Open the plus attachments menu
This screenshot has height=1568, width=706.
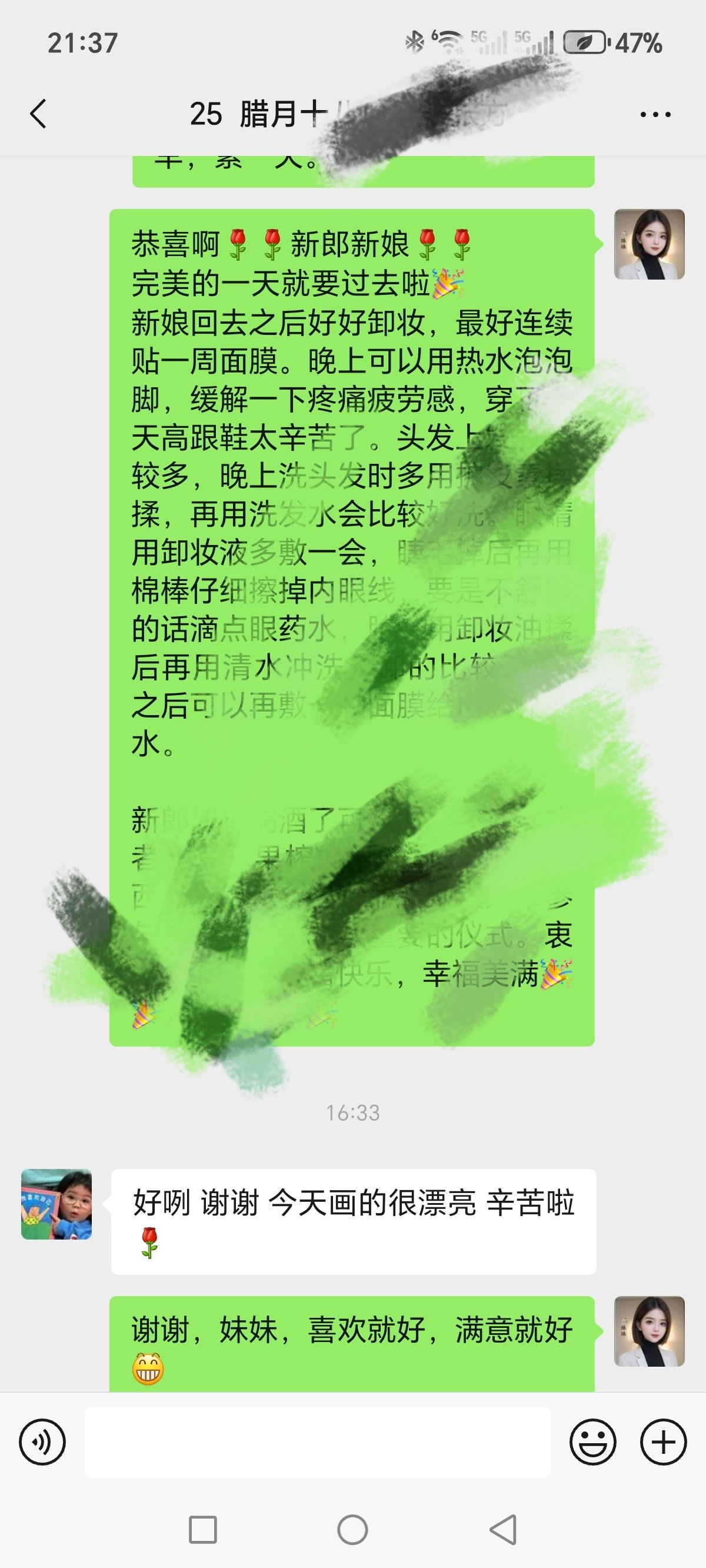[x=664, y=1441]
